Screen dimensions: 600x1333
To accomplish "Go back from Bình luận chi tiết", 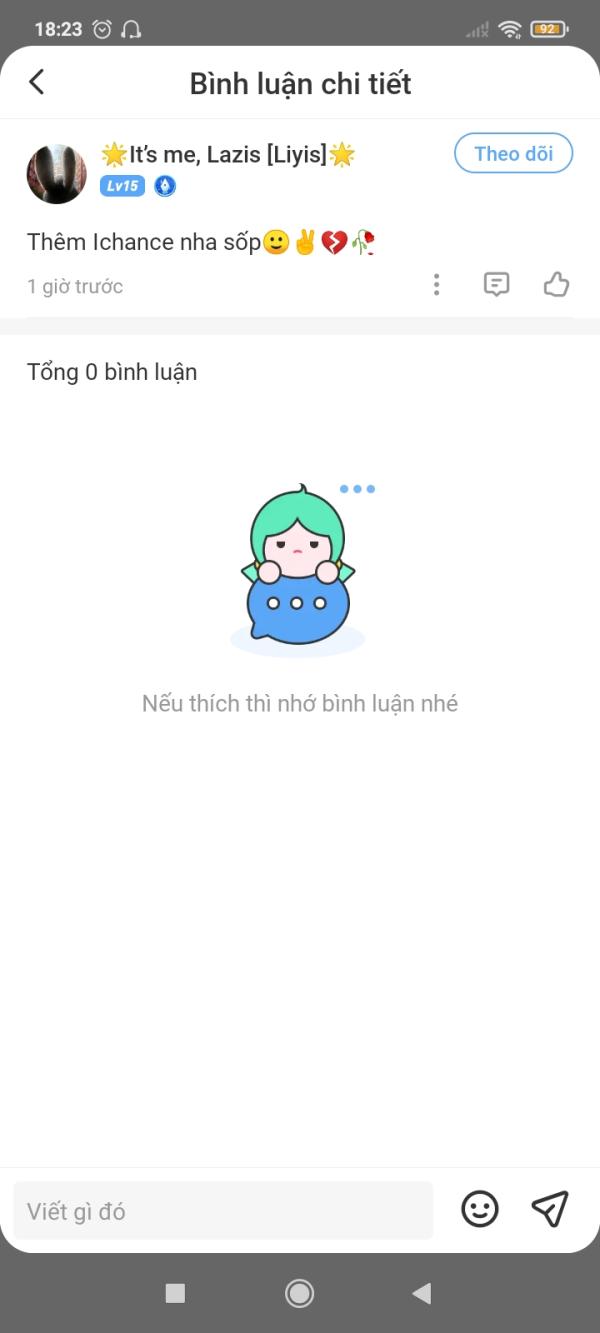I will (x=37, y=82).
